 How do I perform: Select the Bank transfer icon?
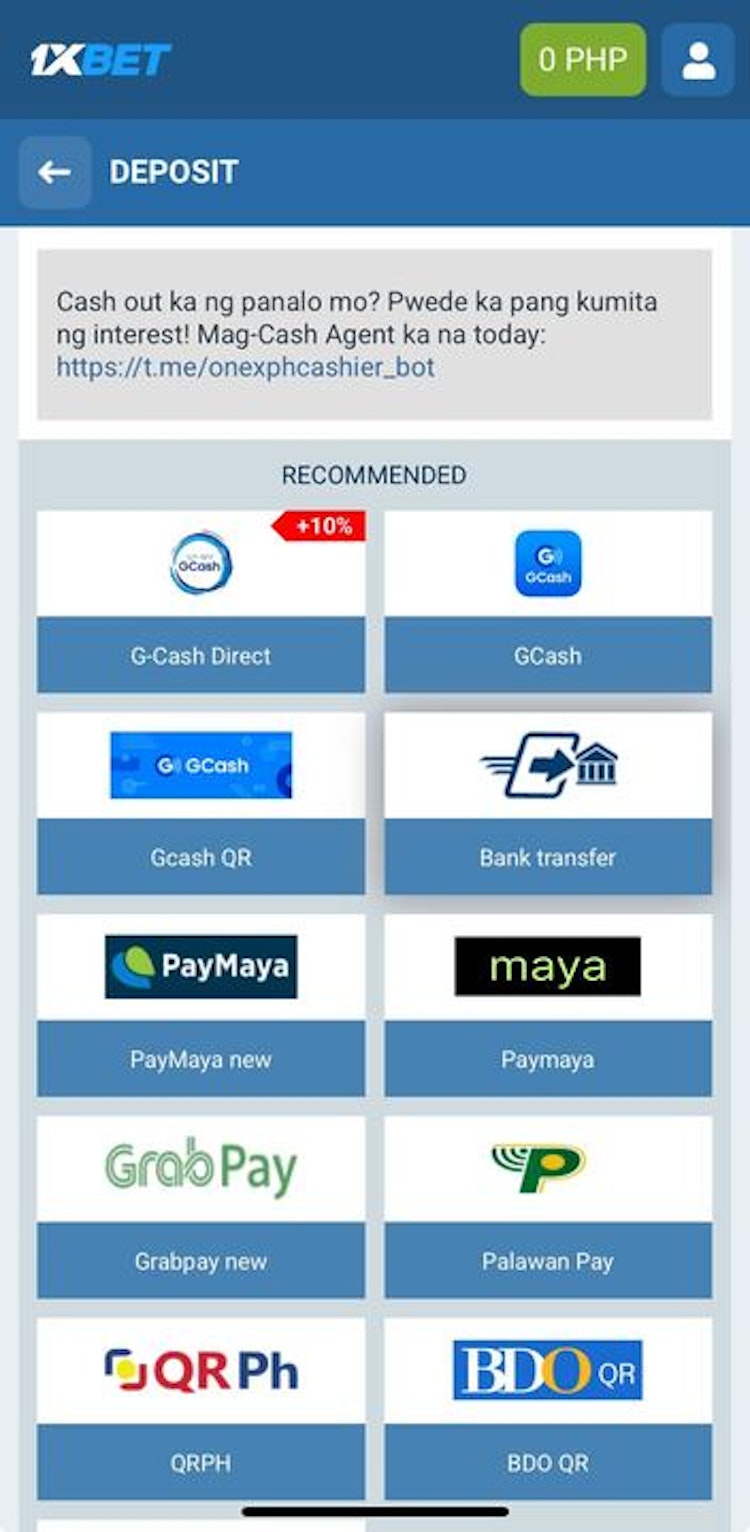(548, 765)
